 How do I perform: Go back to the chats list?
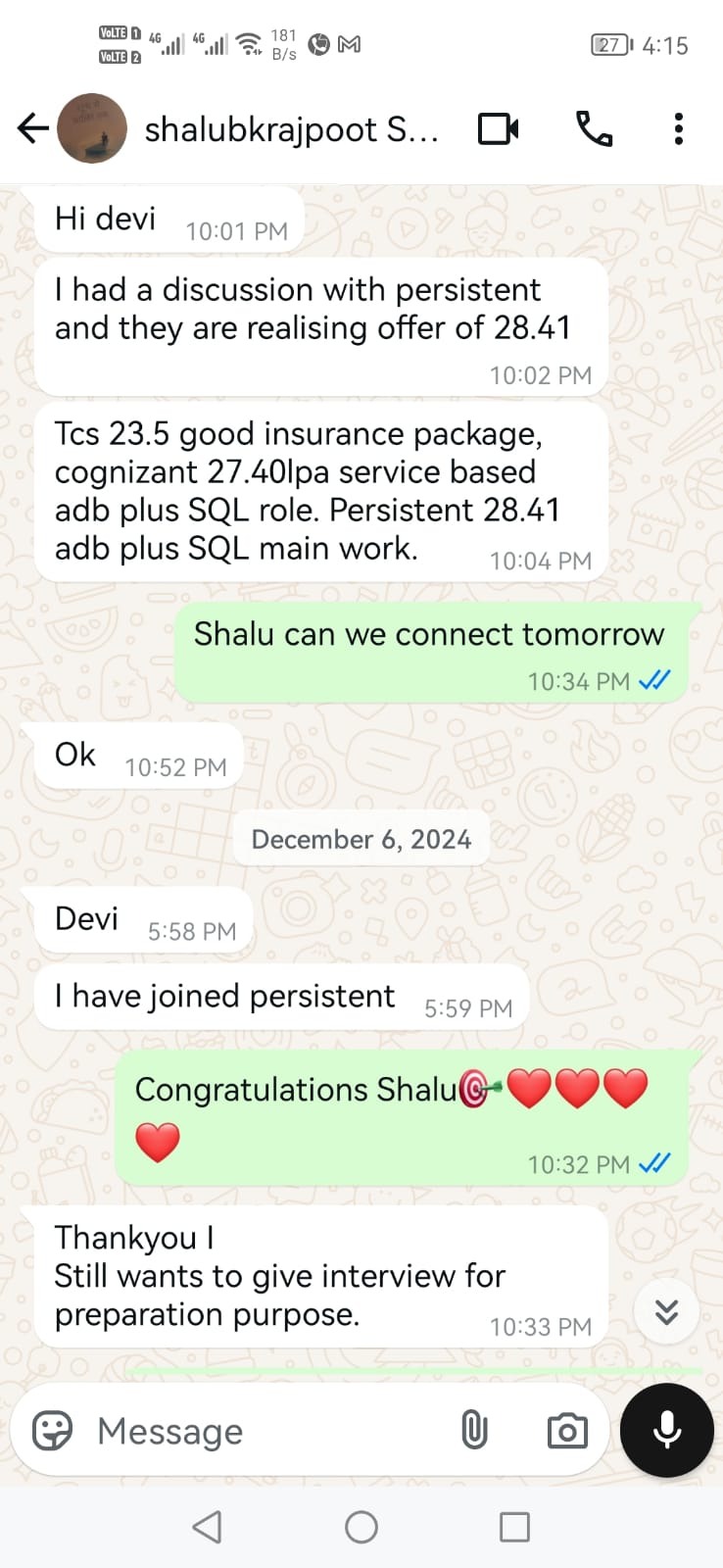coord(32,128)
